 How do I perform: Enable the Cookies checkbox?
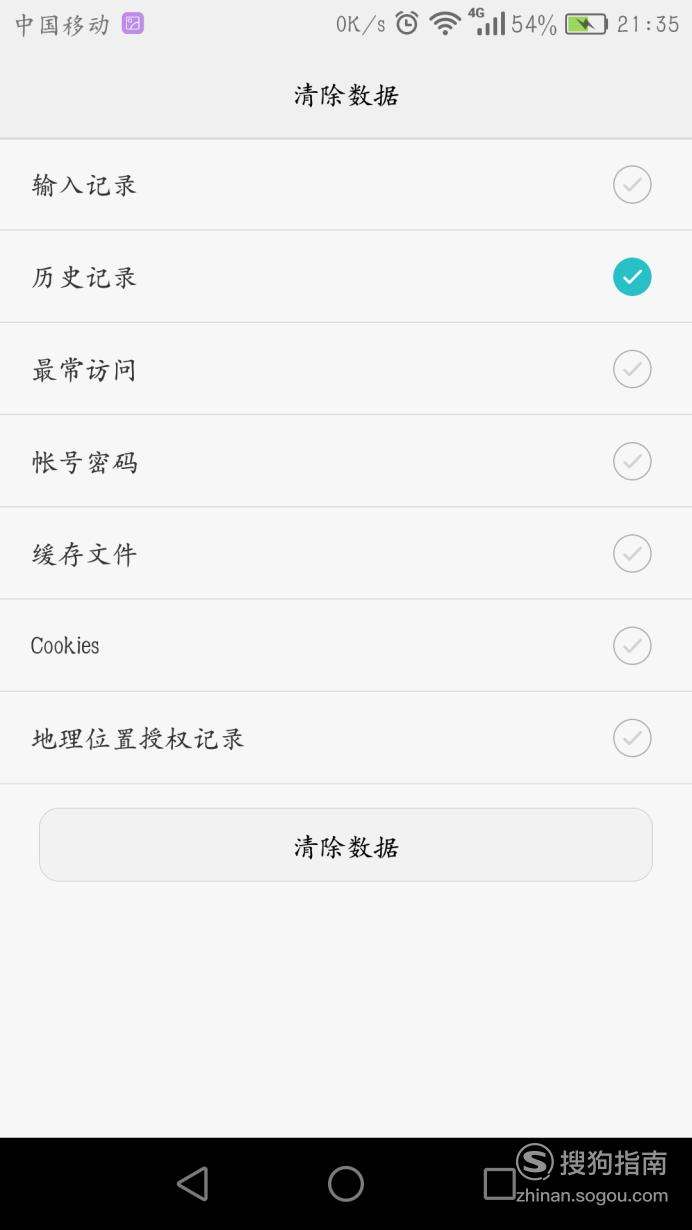point(632,645)
